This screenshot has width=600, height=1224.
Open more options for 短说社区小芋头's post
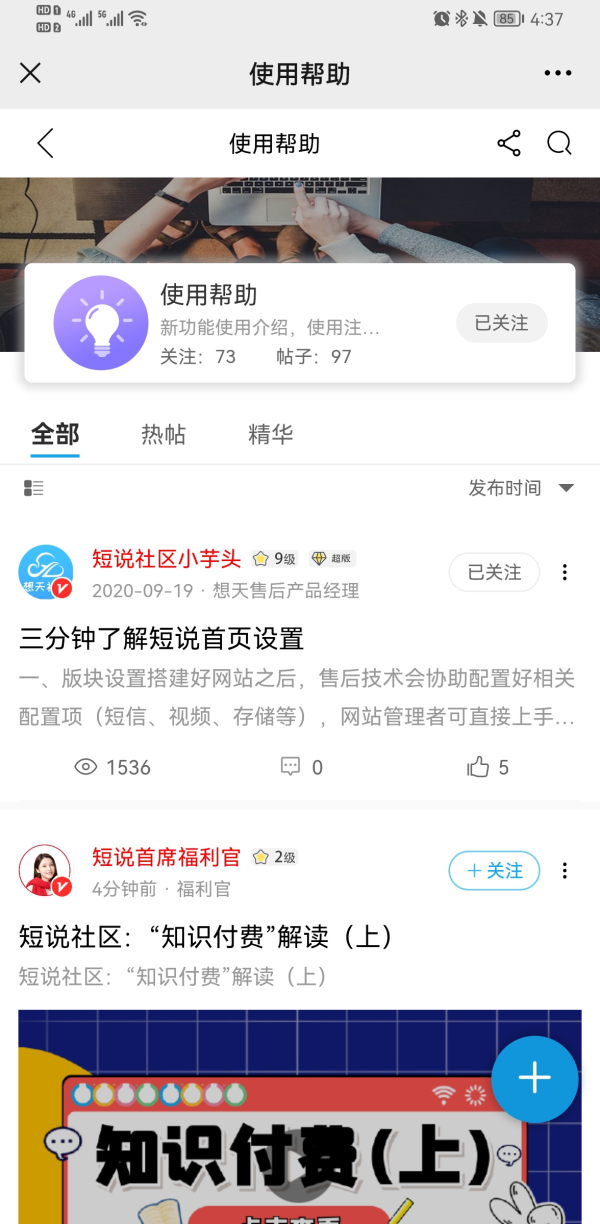[565, 572]
